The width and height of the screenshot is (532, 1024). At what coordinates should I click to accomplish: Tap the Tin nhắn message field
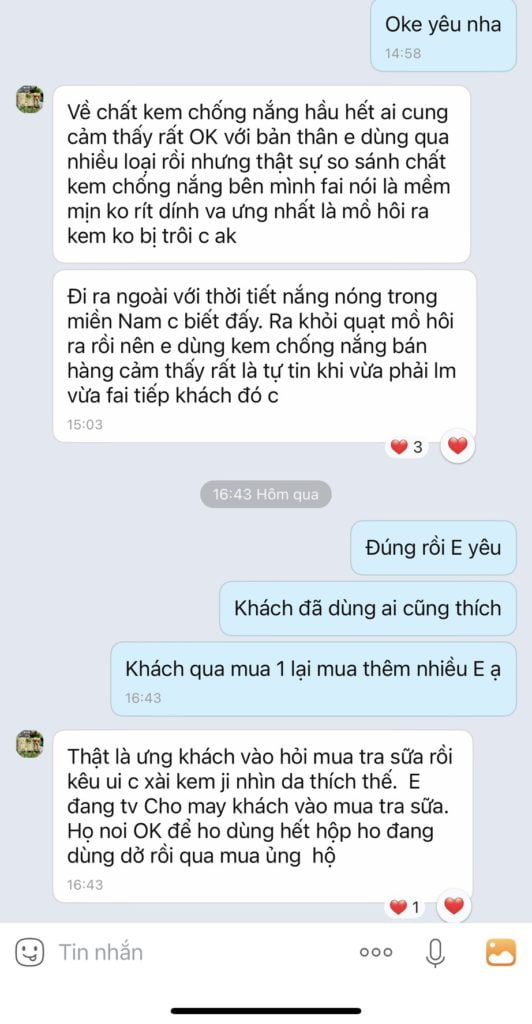click(196, 952)
